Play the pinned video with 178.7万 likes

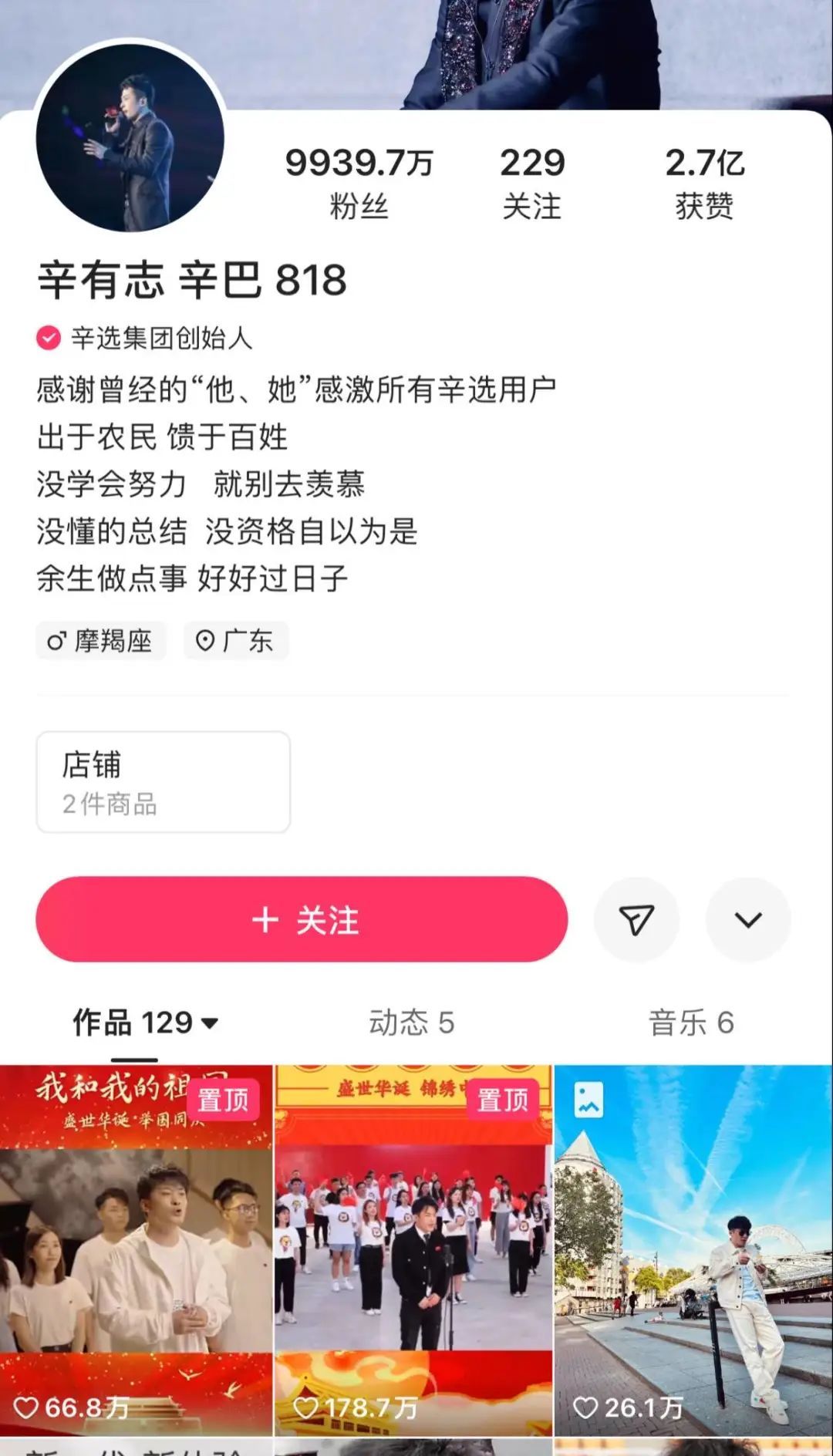coord(413,1249)
